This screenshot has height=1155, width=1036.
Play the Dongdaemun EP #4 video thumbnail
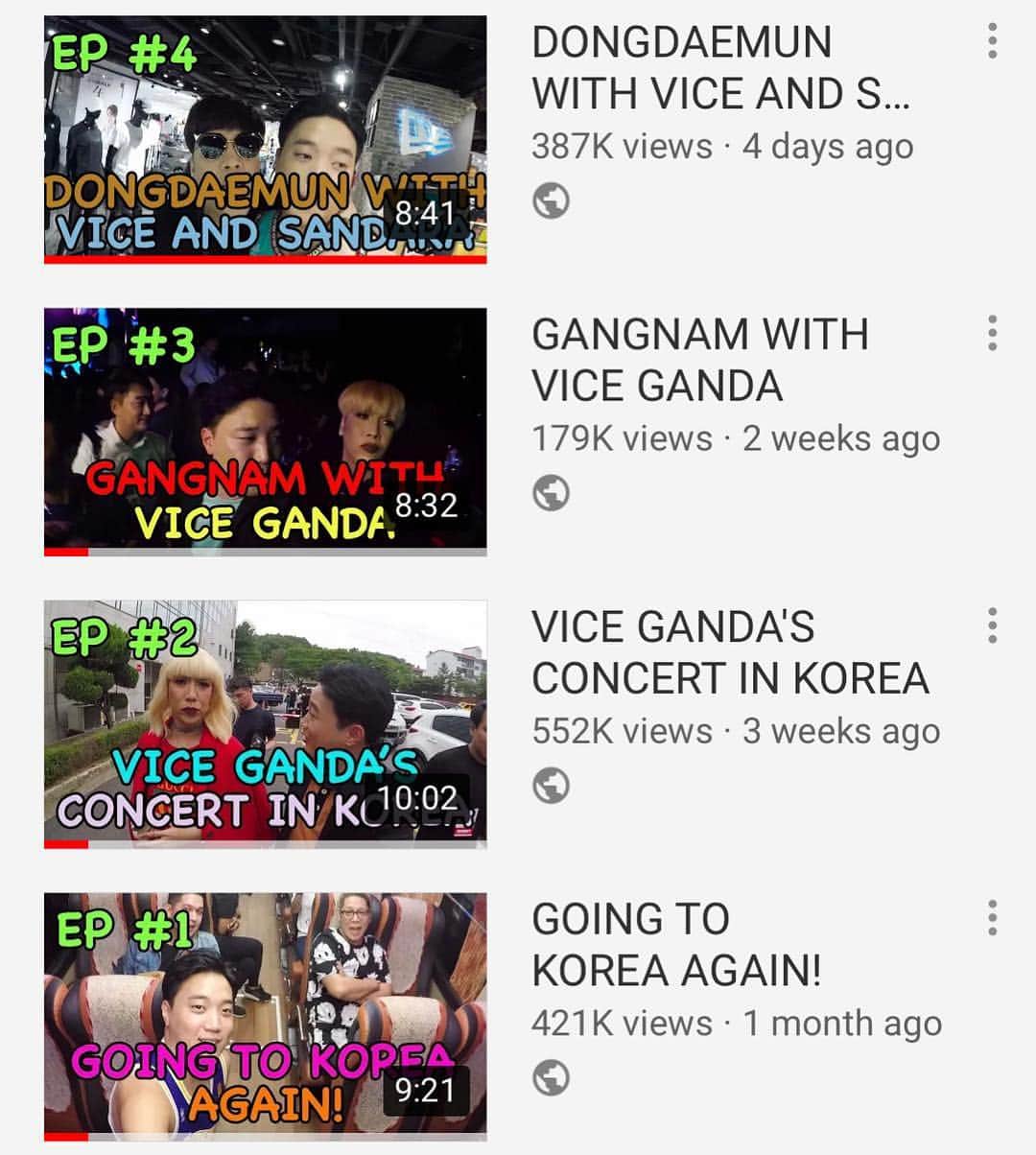click(x=265, y=139)
